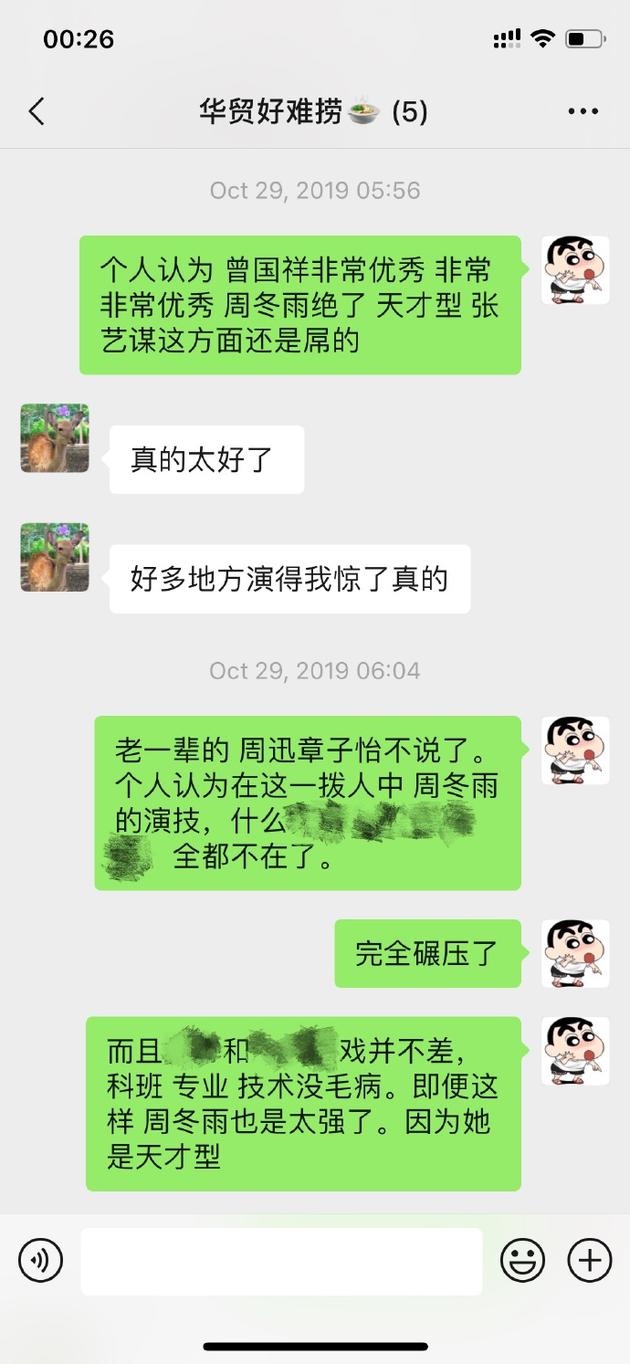Screen dimensions: 630x1364
Task: Open the group chat info menu
Action: 583,111
